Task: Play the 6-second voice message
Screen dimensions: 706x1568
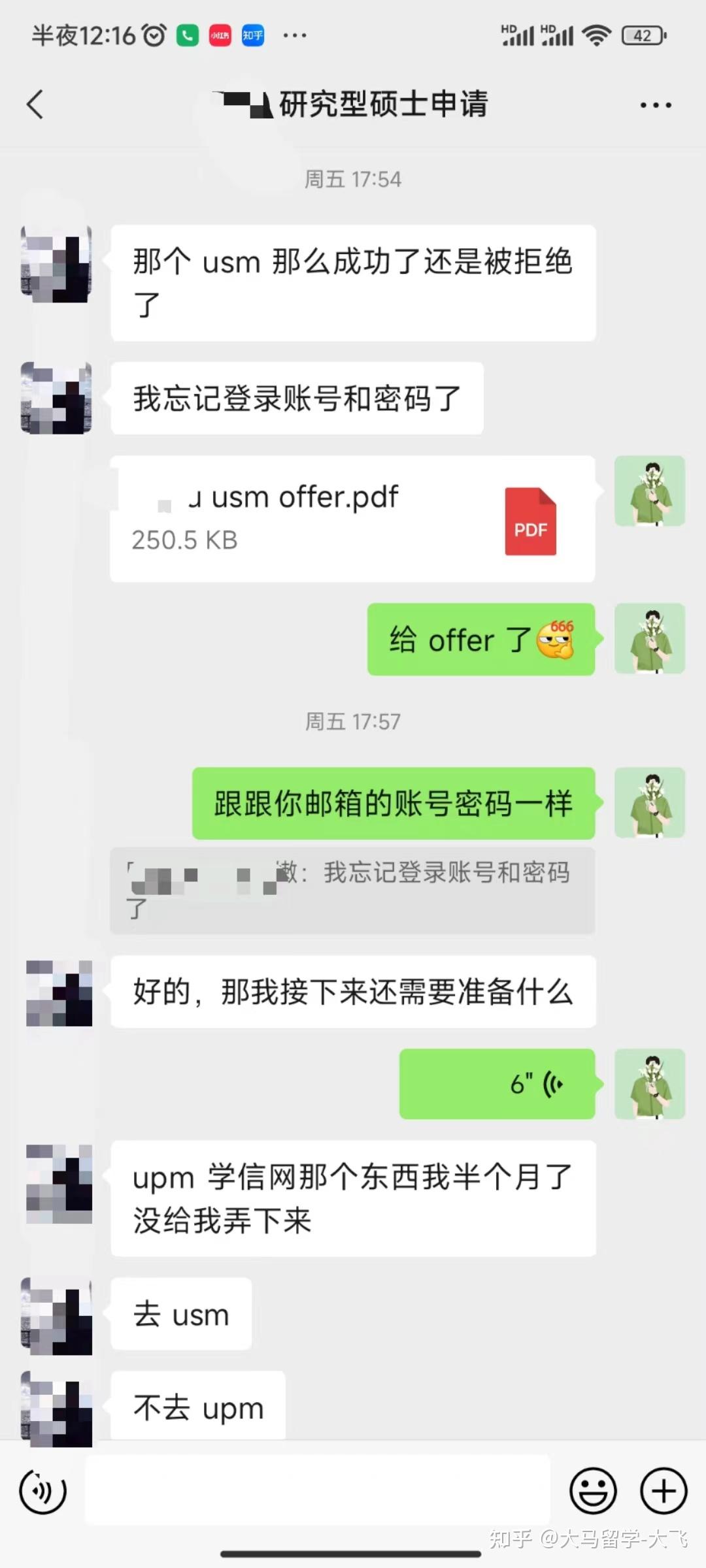Action: (497, 1085)
